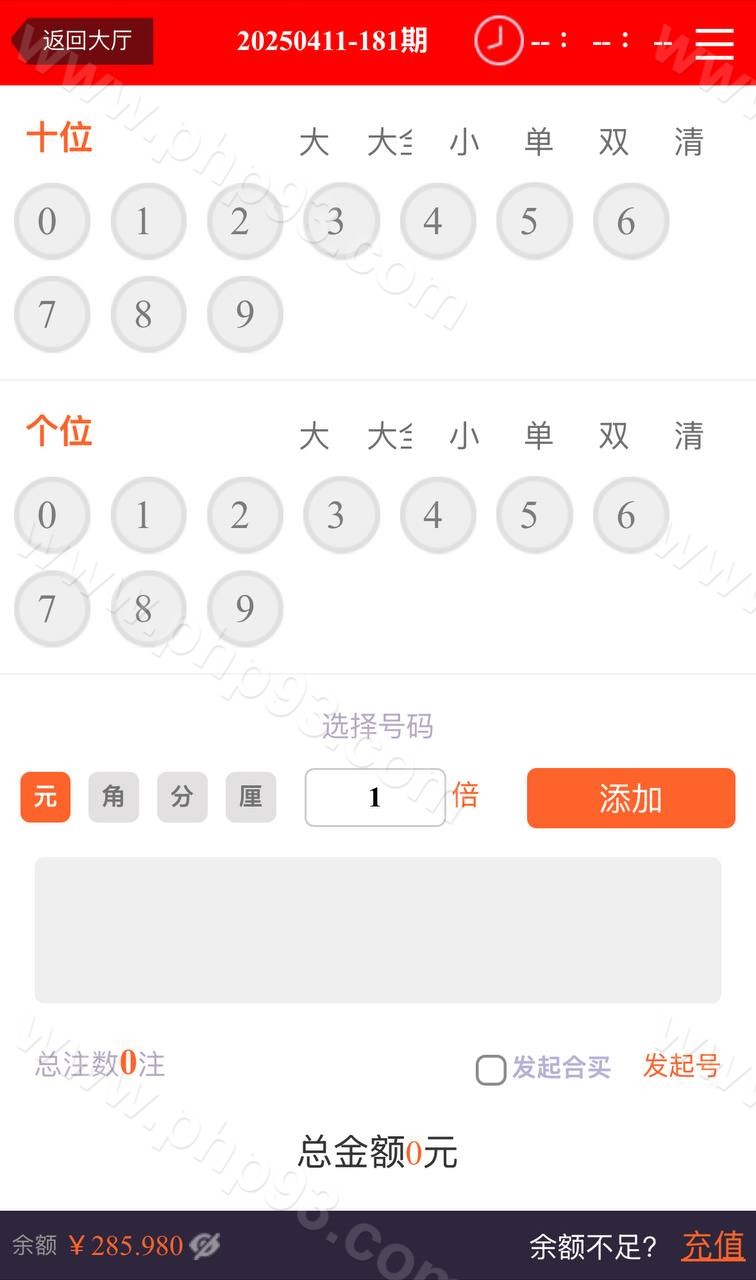
Task: Select number 5 in 个位 row
Action: click(529, 515)
